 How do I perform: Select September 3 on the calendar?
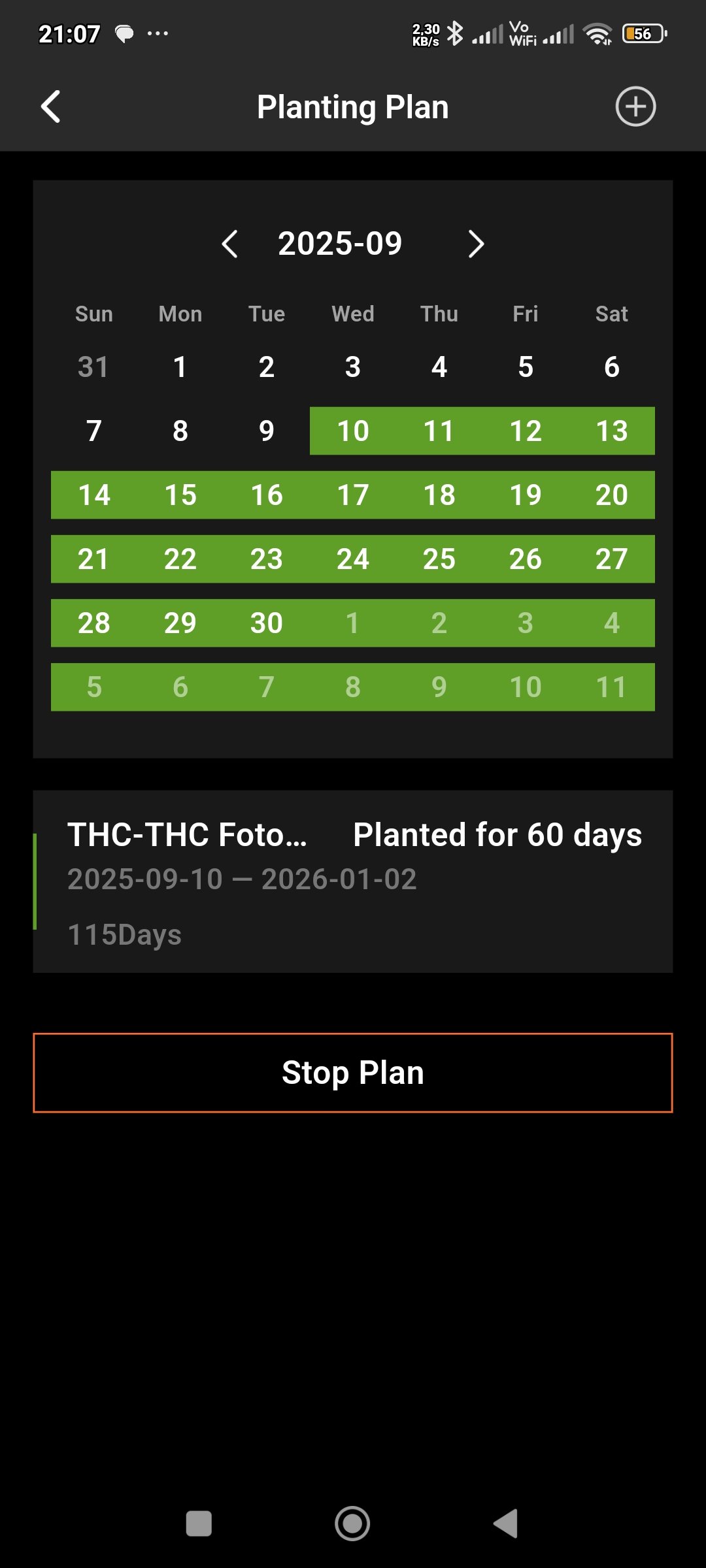(352, 367)
